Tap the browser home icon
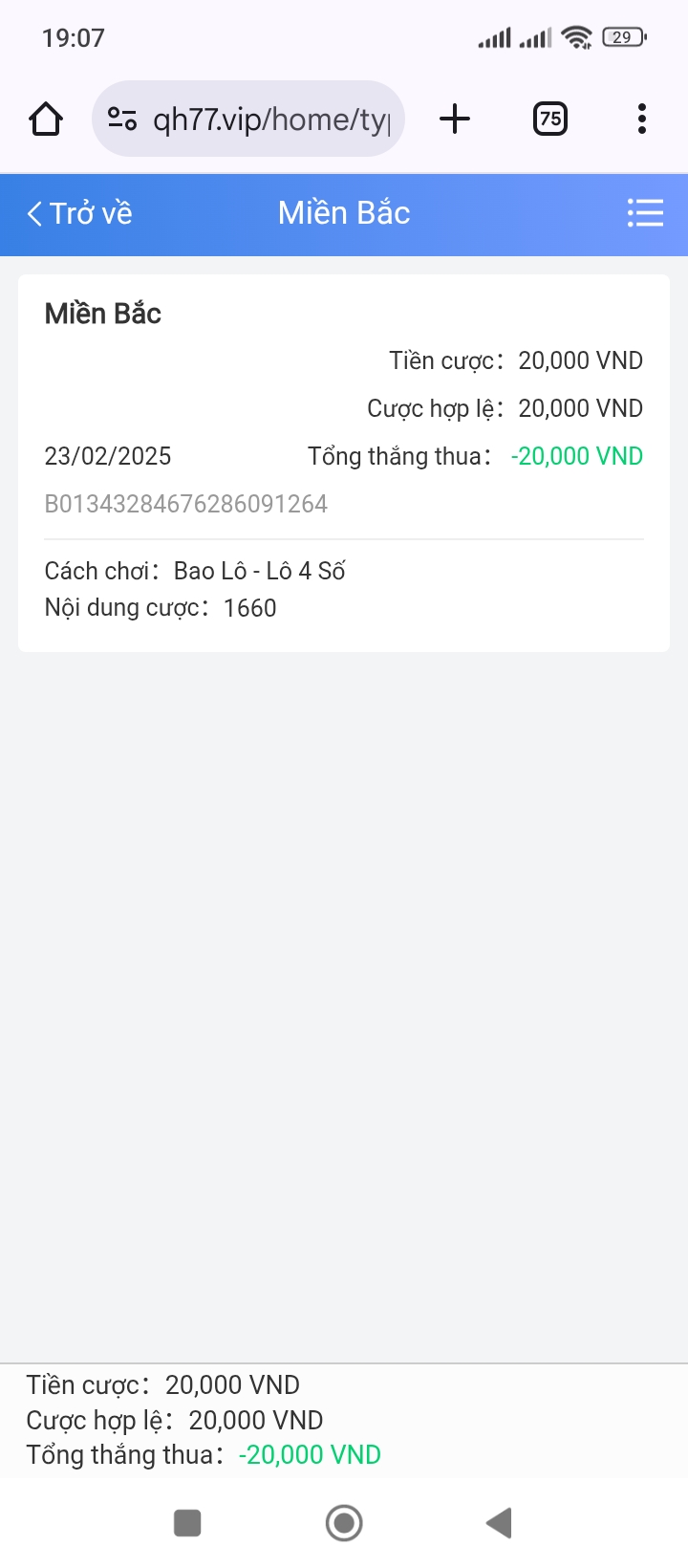The image size is (688, 1568). coord(46,120)
